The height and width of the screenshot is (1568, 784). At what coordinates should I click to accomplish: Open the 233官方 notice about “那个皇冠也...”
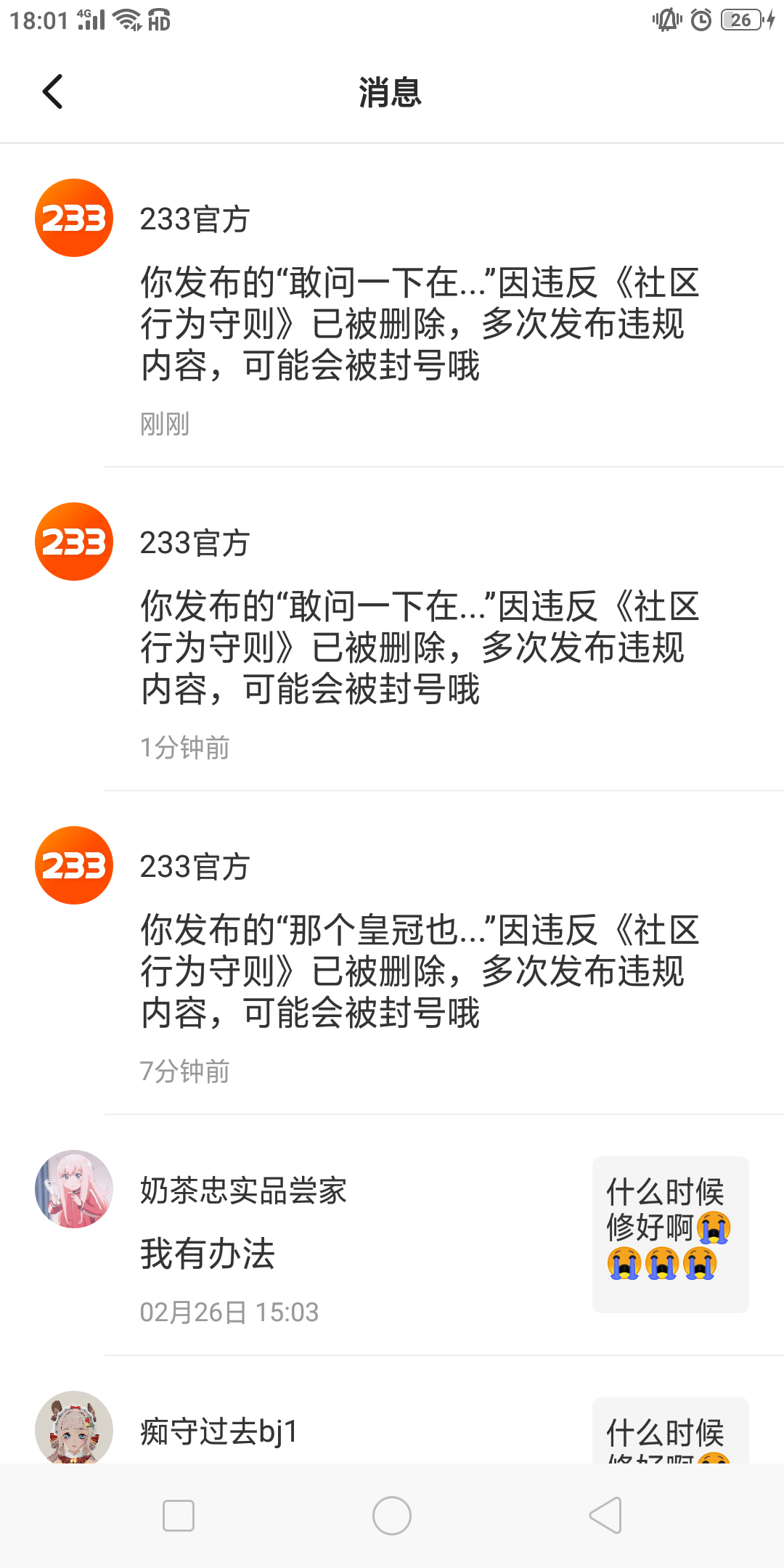tap(419, 971)
